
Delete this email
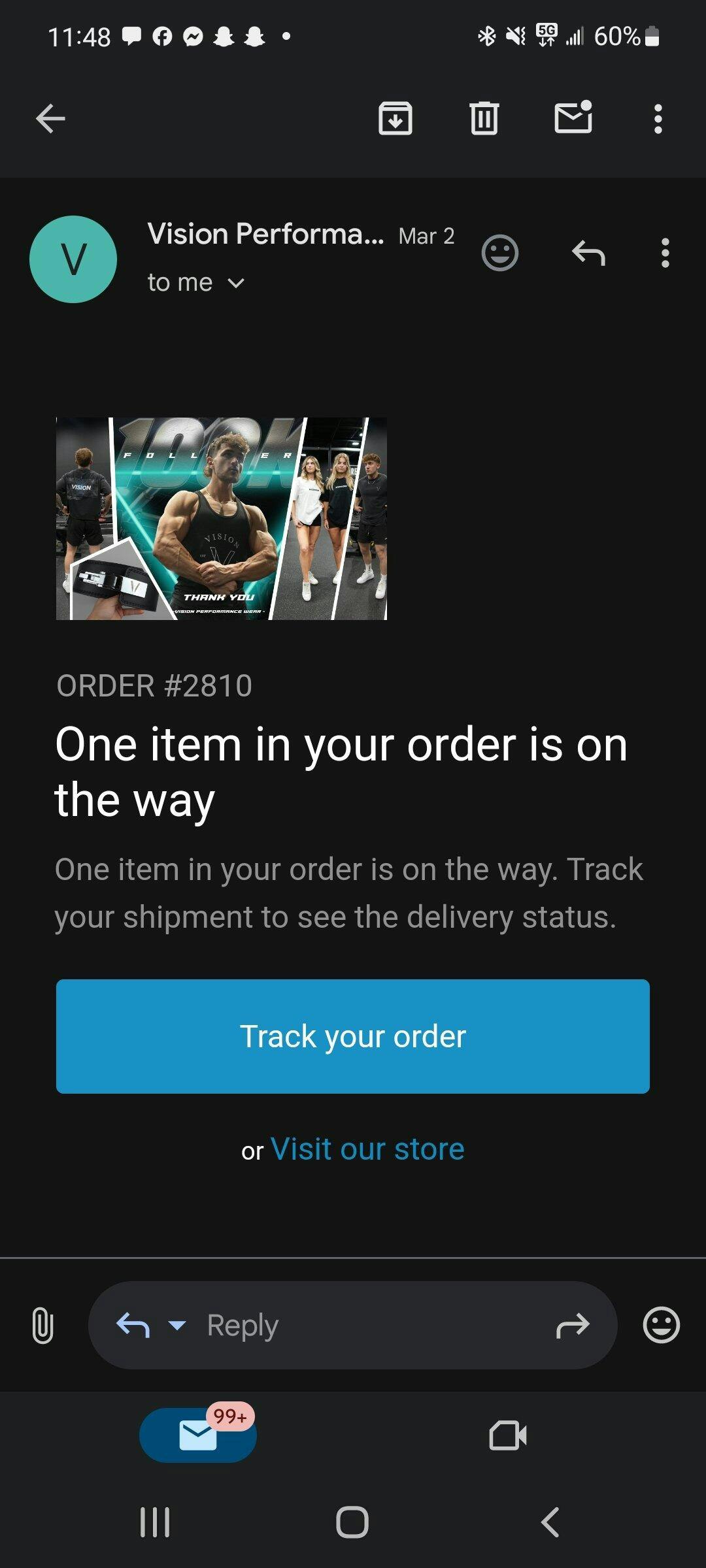coord(484,119)
